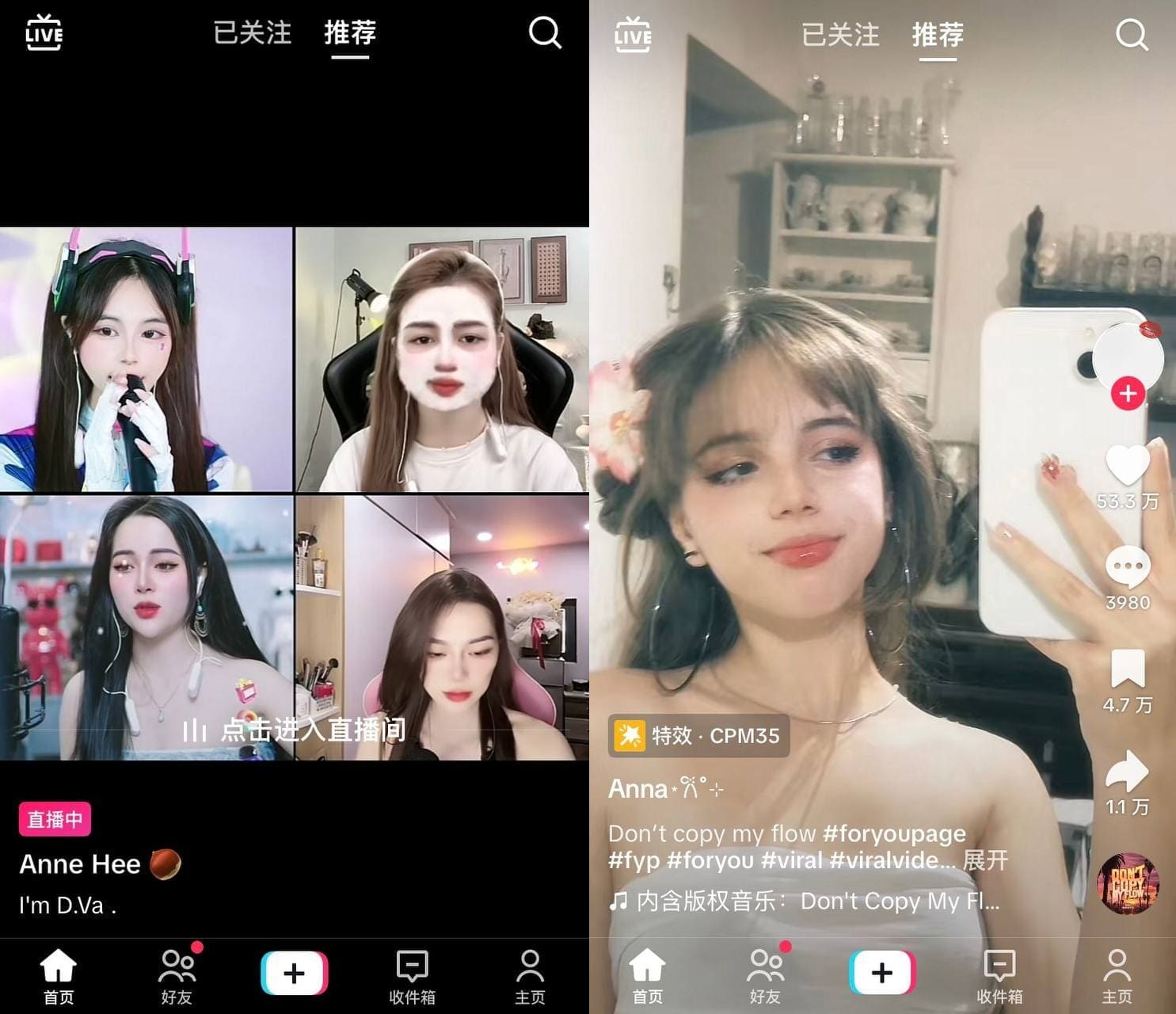1176x1014 pixels.
Task: Open the 特效 · CPM35 effect chip
Action: (698, 736)
